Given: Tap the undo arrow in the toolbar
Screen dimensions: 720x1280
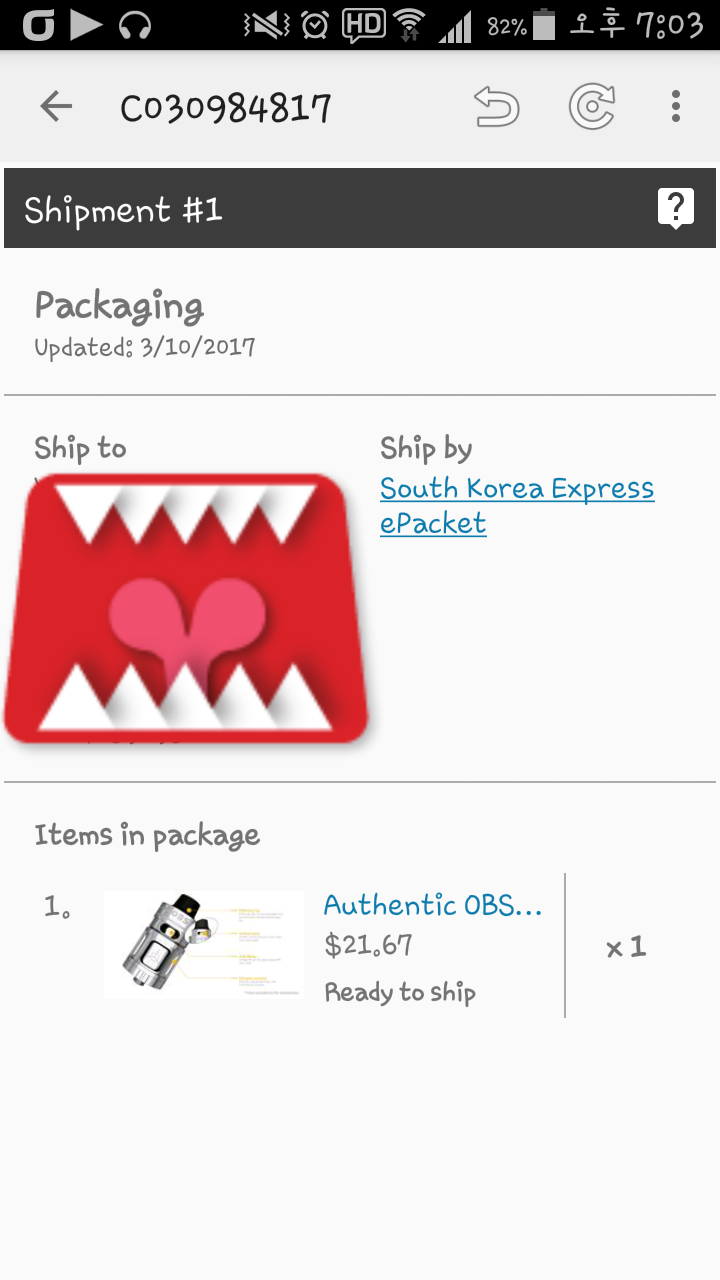Looking at the screenshot, I should [497, 106].
